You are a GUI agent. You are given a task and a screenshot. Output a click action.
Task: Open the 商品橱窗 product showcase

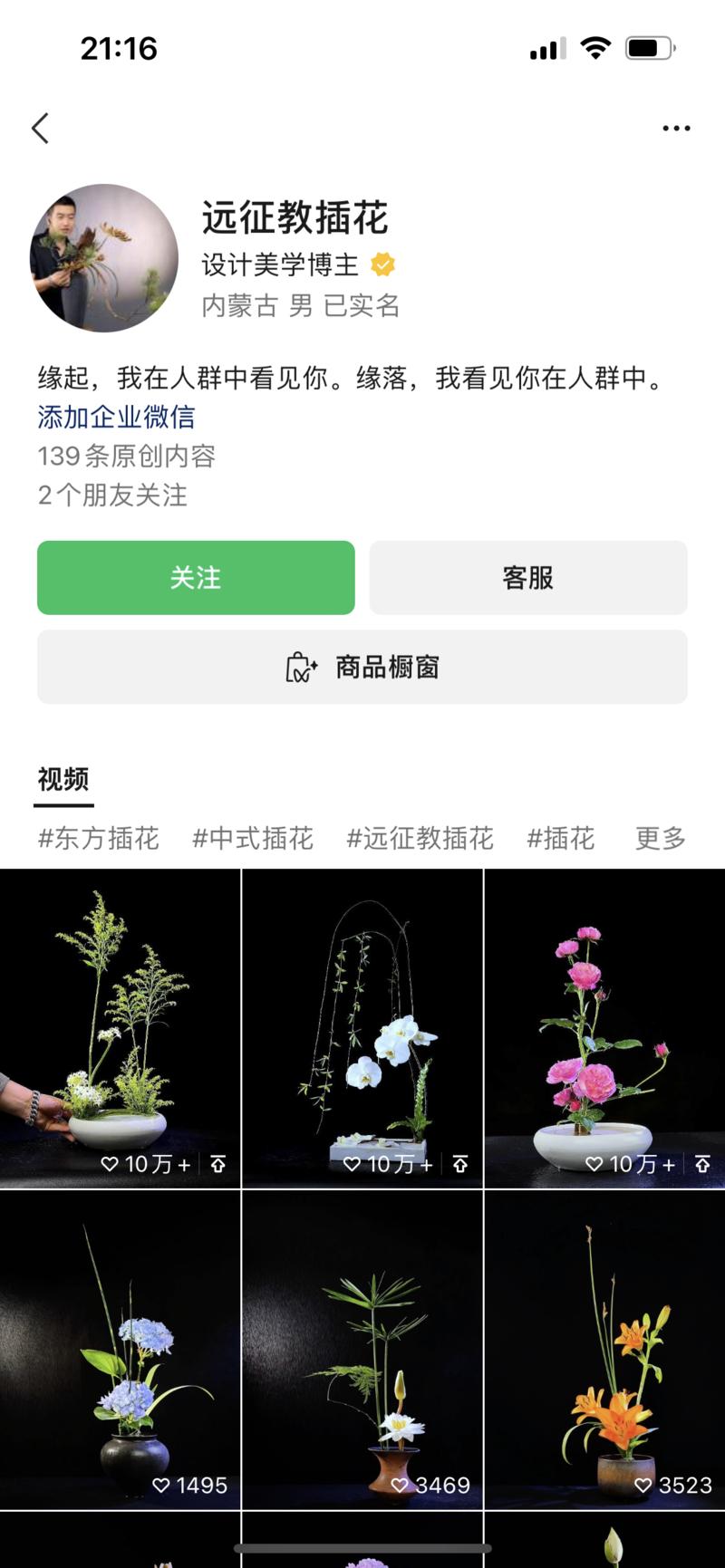362,668
